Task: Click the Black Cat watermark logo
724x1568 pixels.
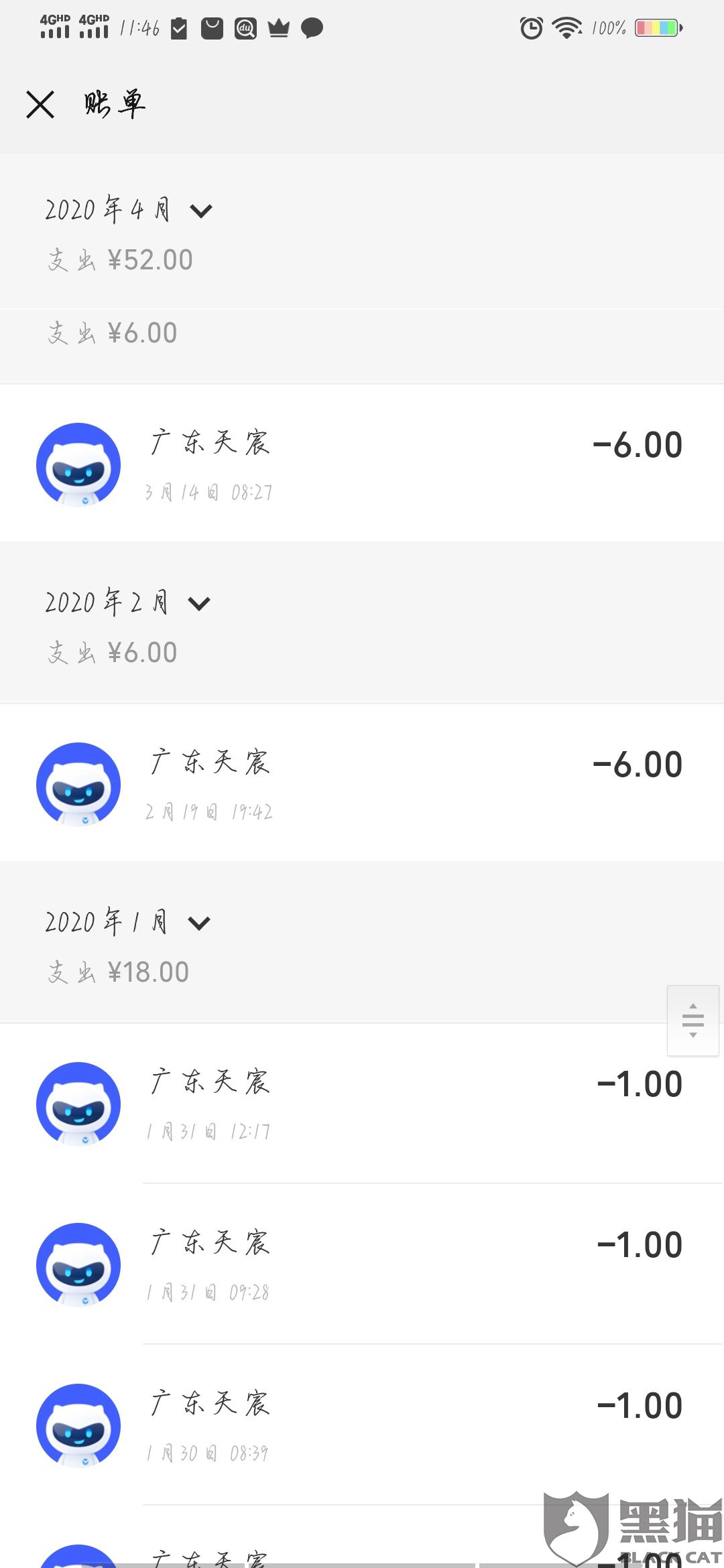Action: click(x=623, y=1521)
